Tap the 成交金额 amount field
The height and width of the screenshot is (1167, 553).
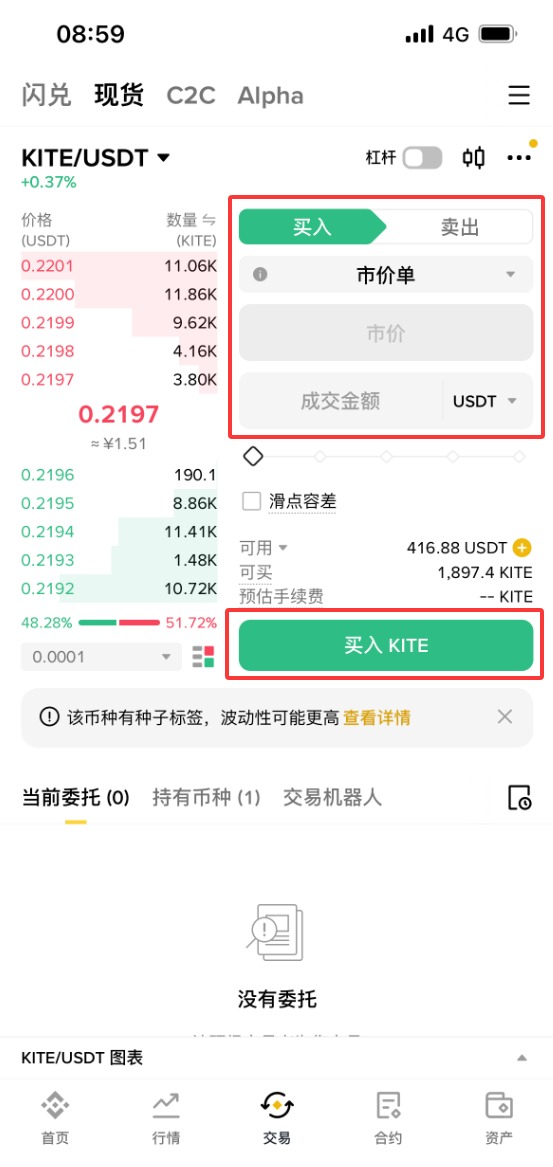tap(340, 401)
